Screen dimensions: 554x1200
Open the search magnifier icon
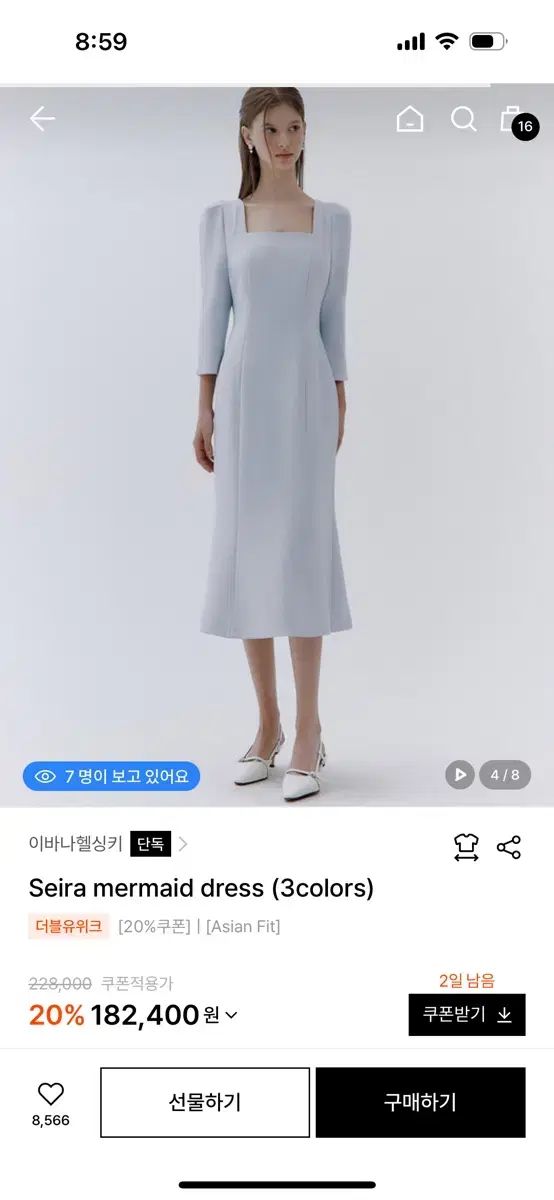464,119
